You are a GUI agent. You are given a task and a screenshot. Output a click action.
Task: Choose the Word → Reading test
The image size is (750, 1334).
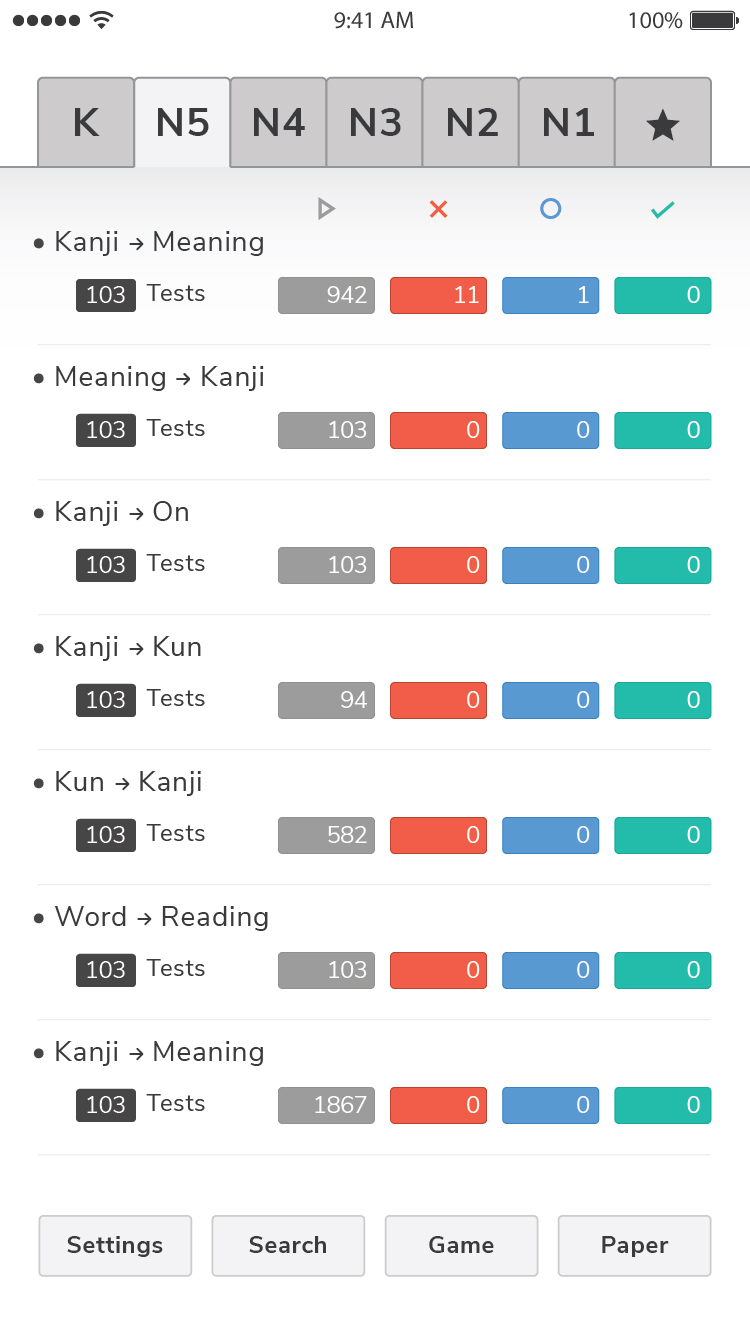(162, 917)
